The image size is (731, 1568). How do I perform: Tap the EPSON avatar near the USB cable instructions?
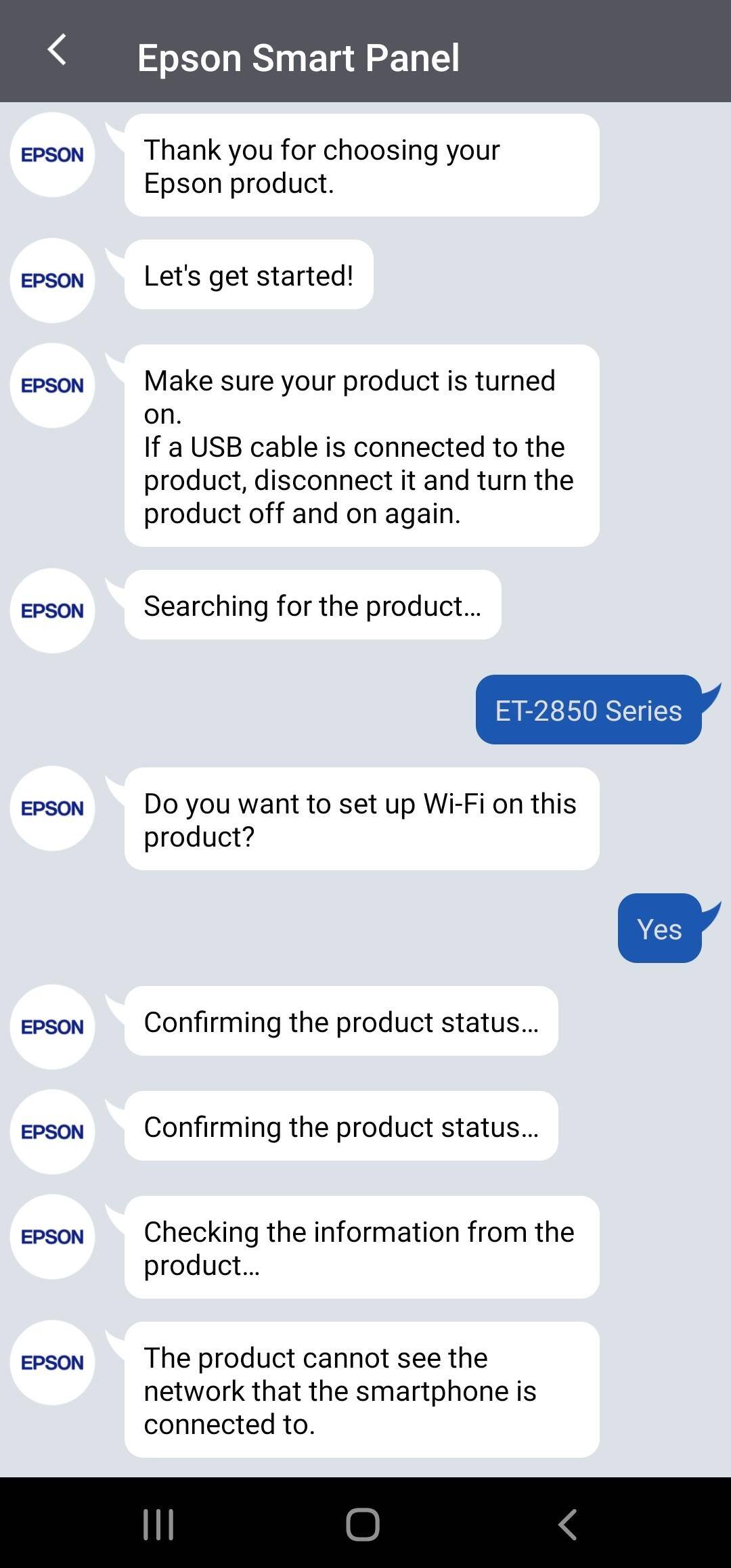52,384
